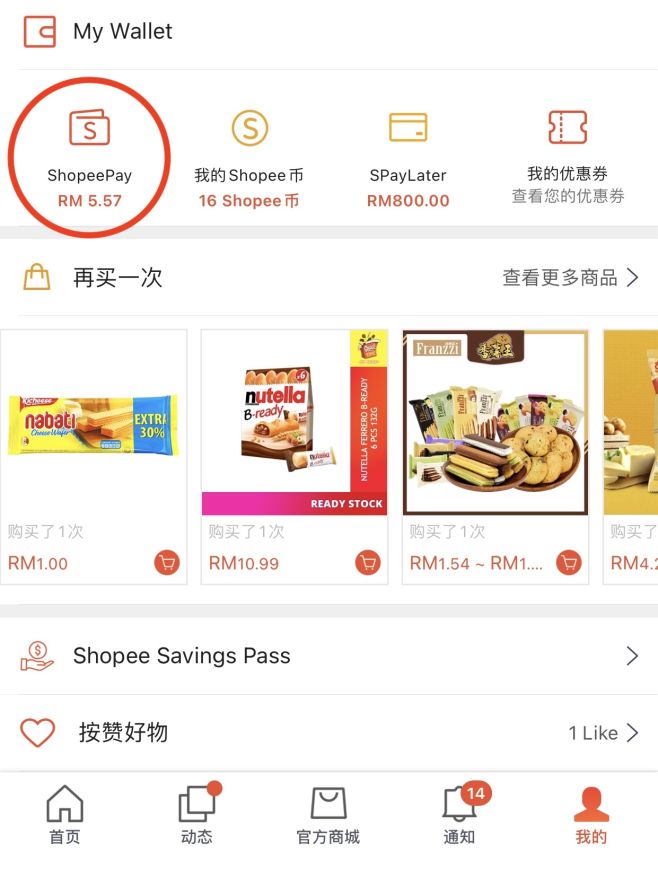The width and height of the screenshot is (658, 870).
Task: Open 按赞好物 liked items
Action: point(329,733)
